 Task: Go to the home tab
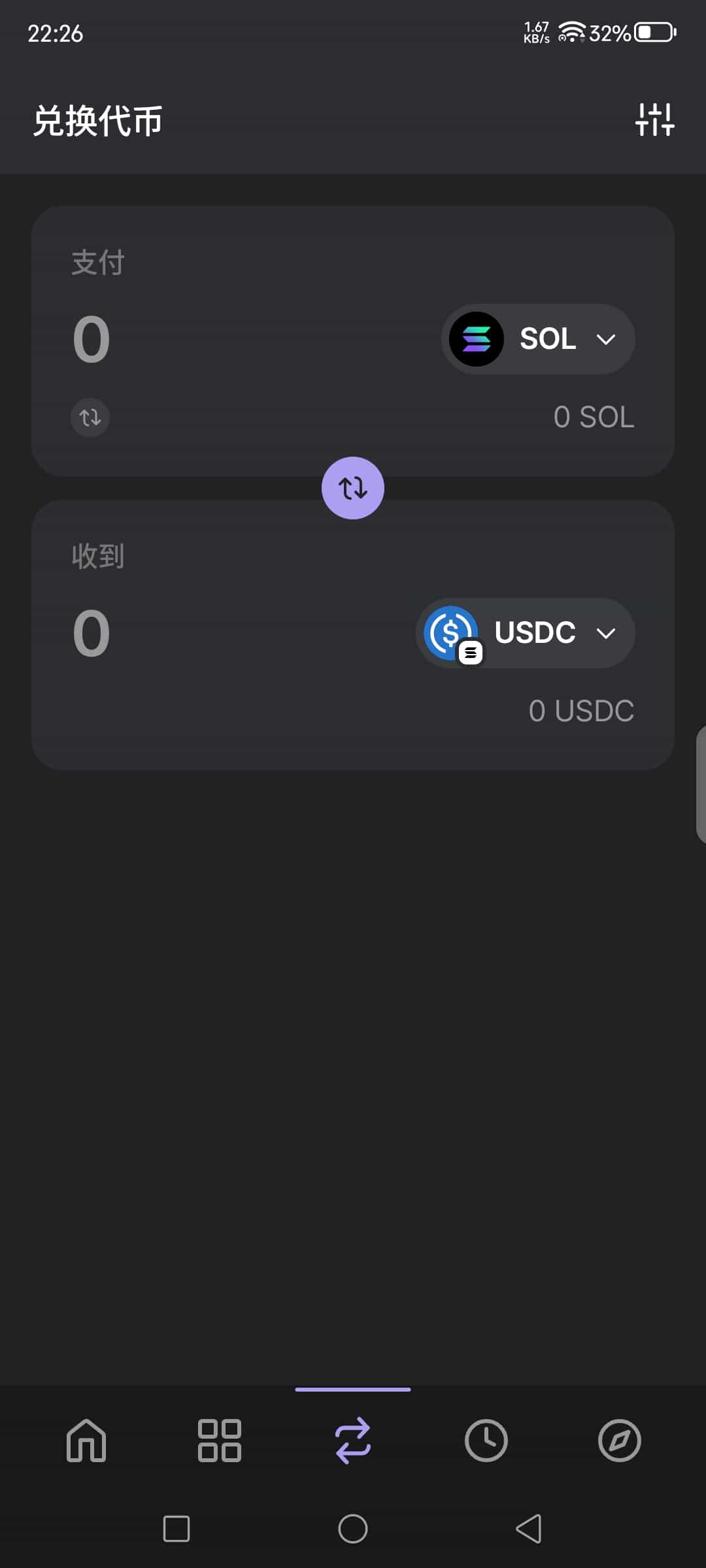tap(86, 1441)
